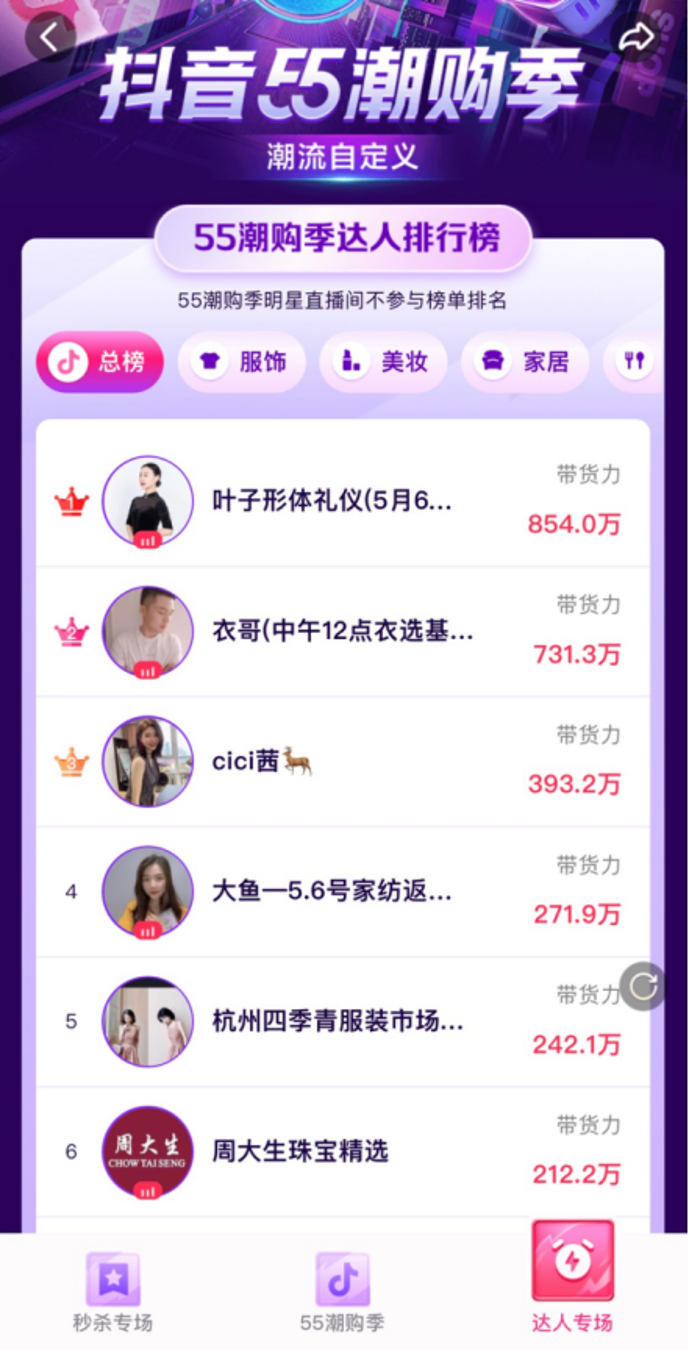Switch to the 美妆 category tab
This screenshot has width=689, height=1350.
click(384, 362)
